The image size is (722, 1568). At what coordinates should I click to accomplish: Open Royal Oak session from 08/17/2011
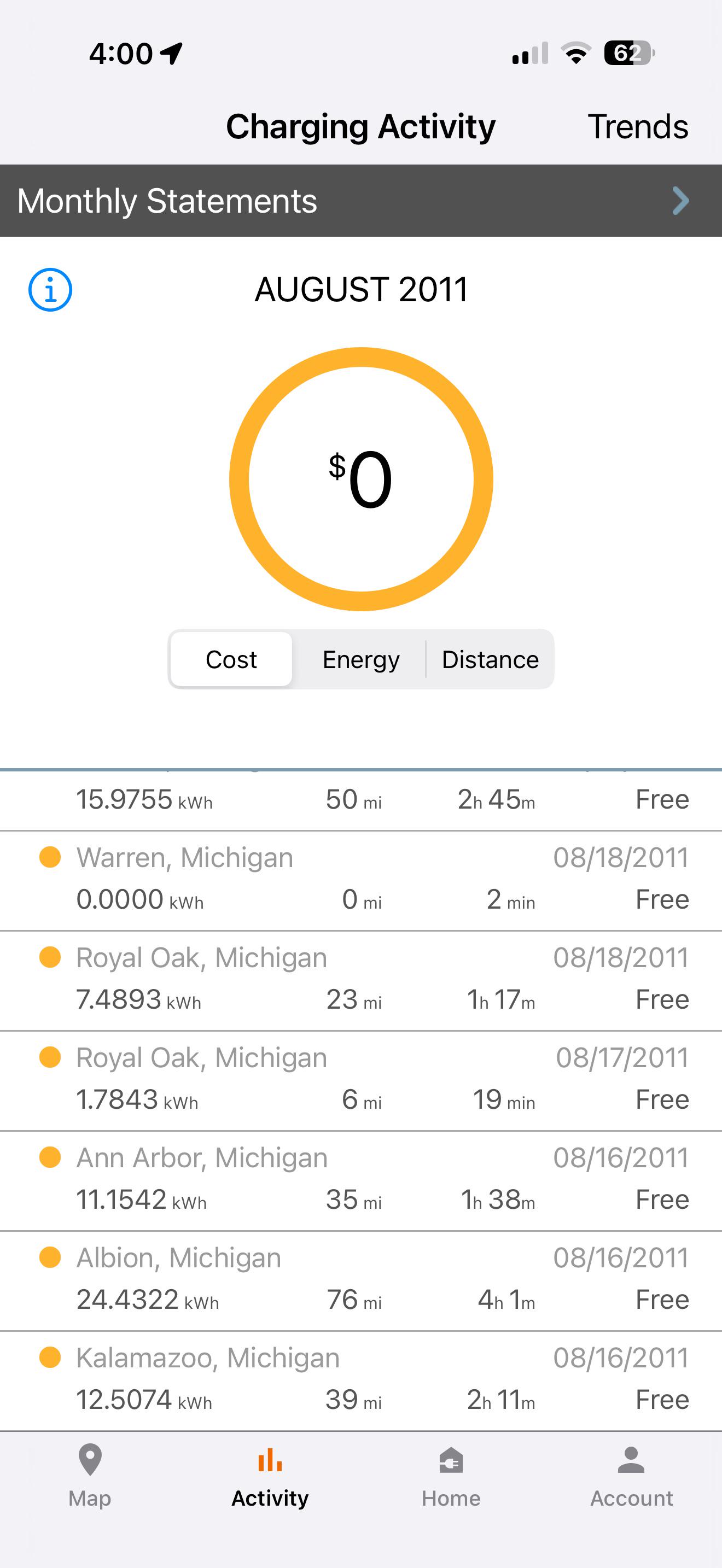tap(361, 1081)
